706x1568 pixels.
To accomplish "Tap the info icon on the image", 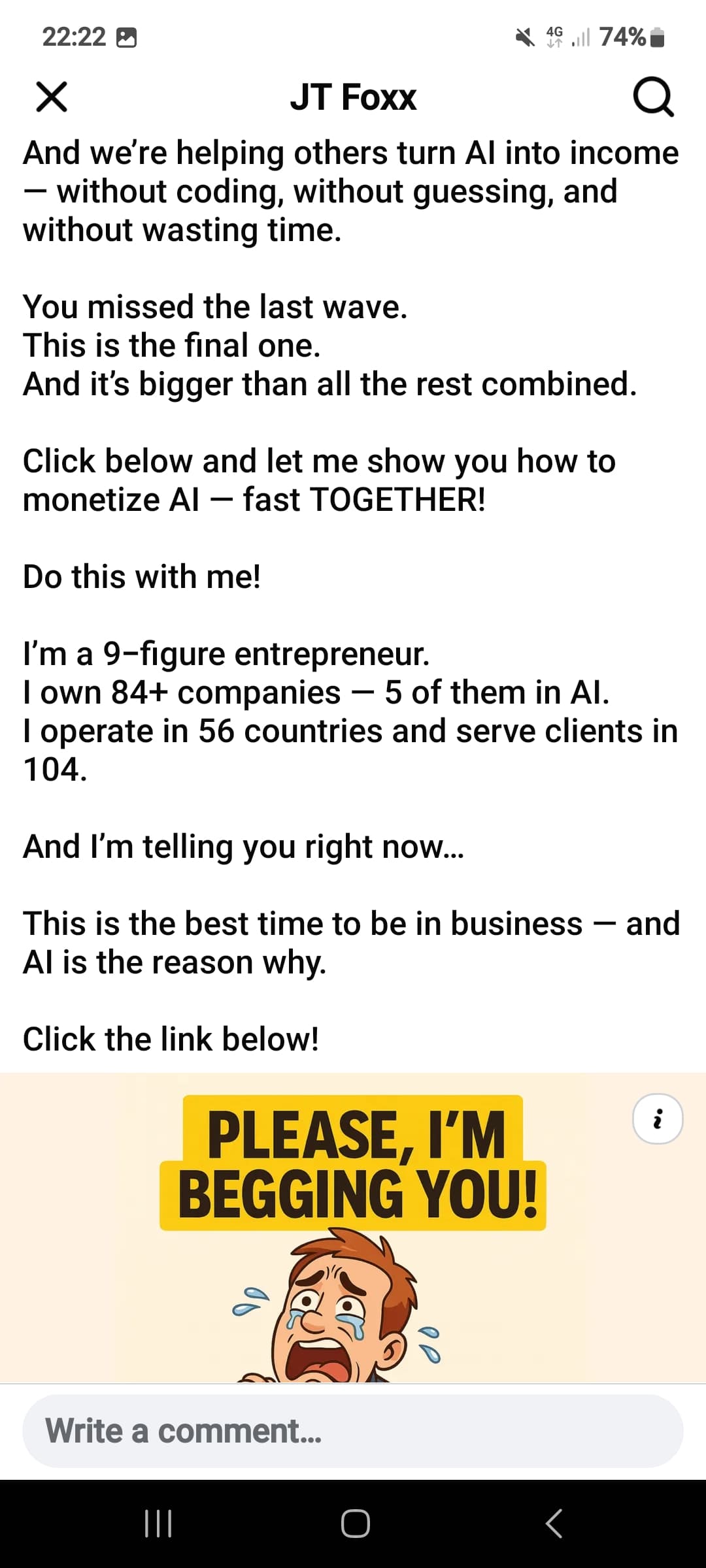I will pyautogui.click(x=658, y=1119).
